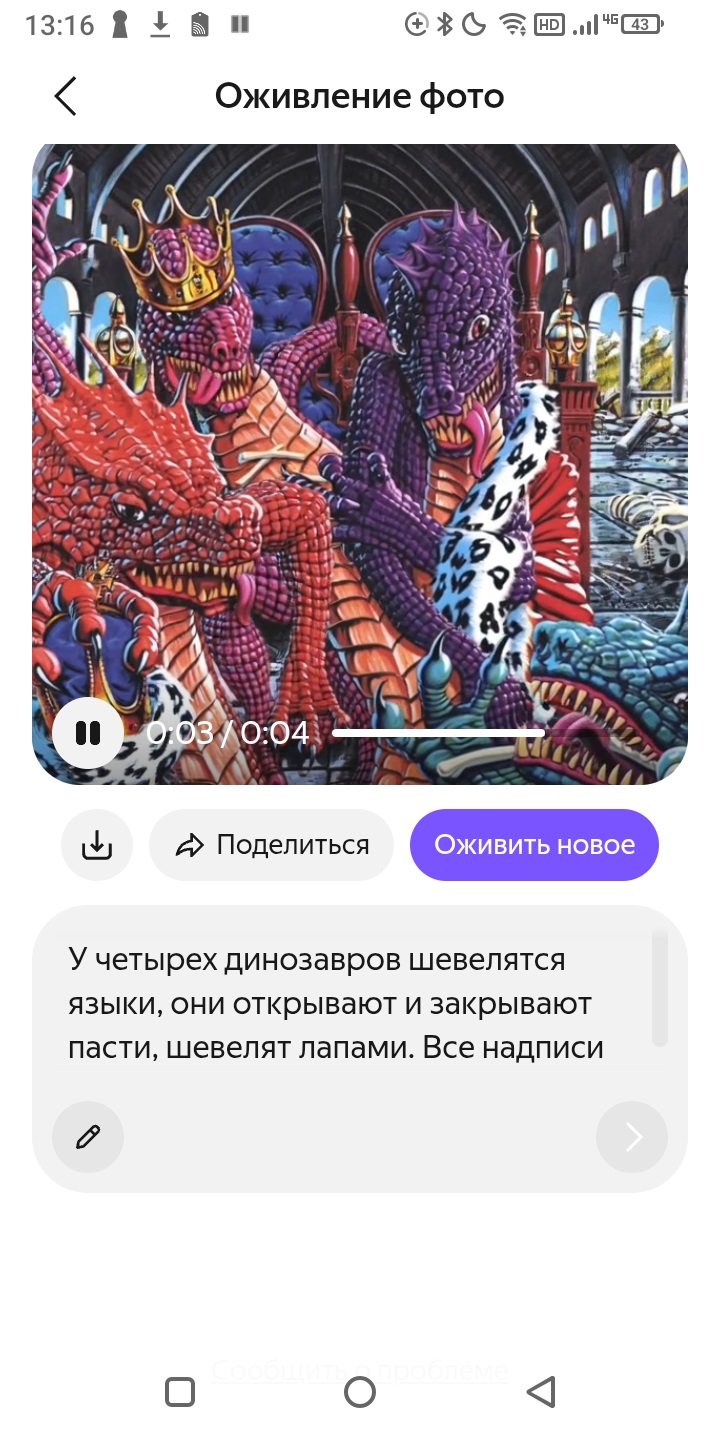Tap the arrow button next to the prompt
Screen dimensions: 720x1440
[x=632, y=1137]
